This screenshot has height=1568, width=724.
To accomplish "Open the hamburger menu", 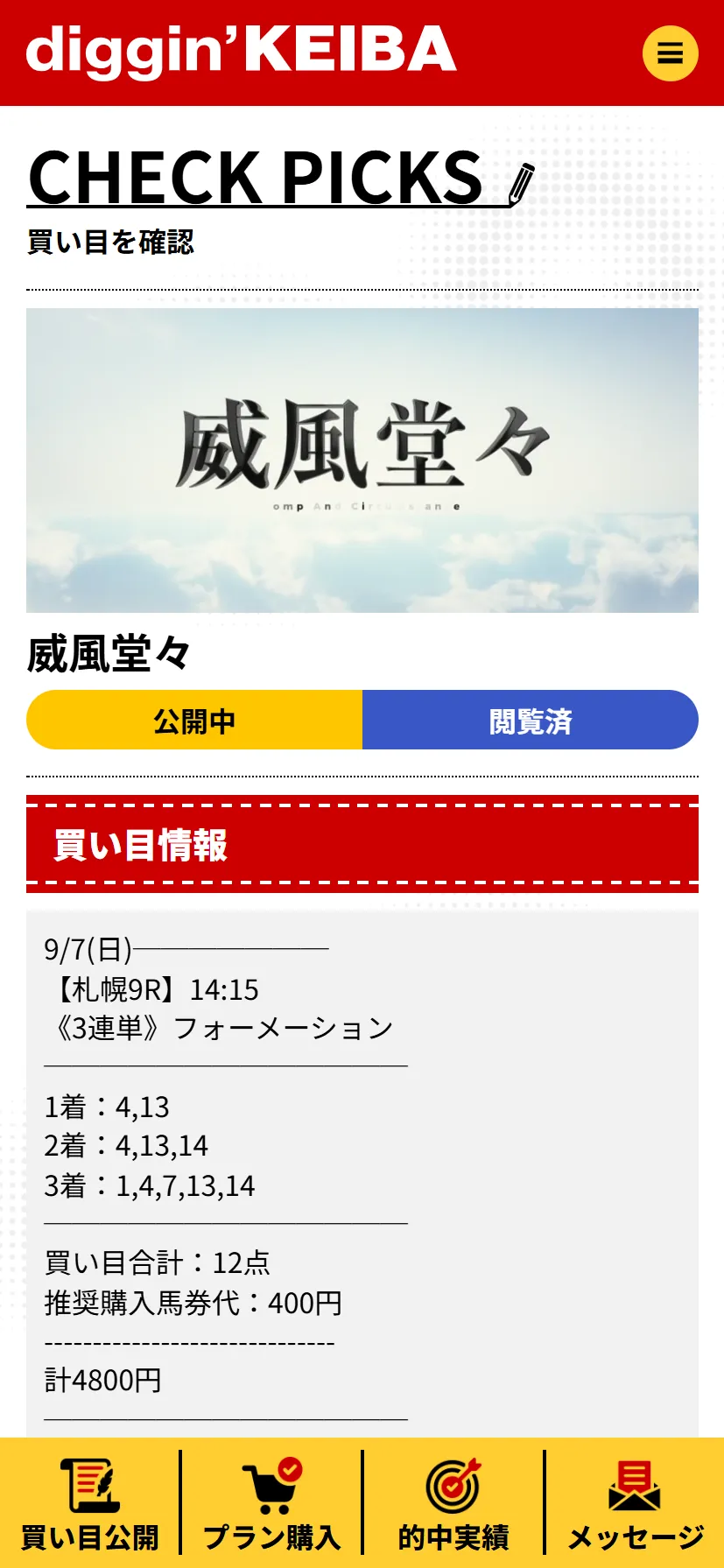I will [x=670, y=53].
